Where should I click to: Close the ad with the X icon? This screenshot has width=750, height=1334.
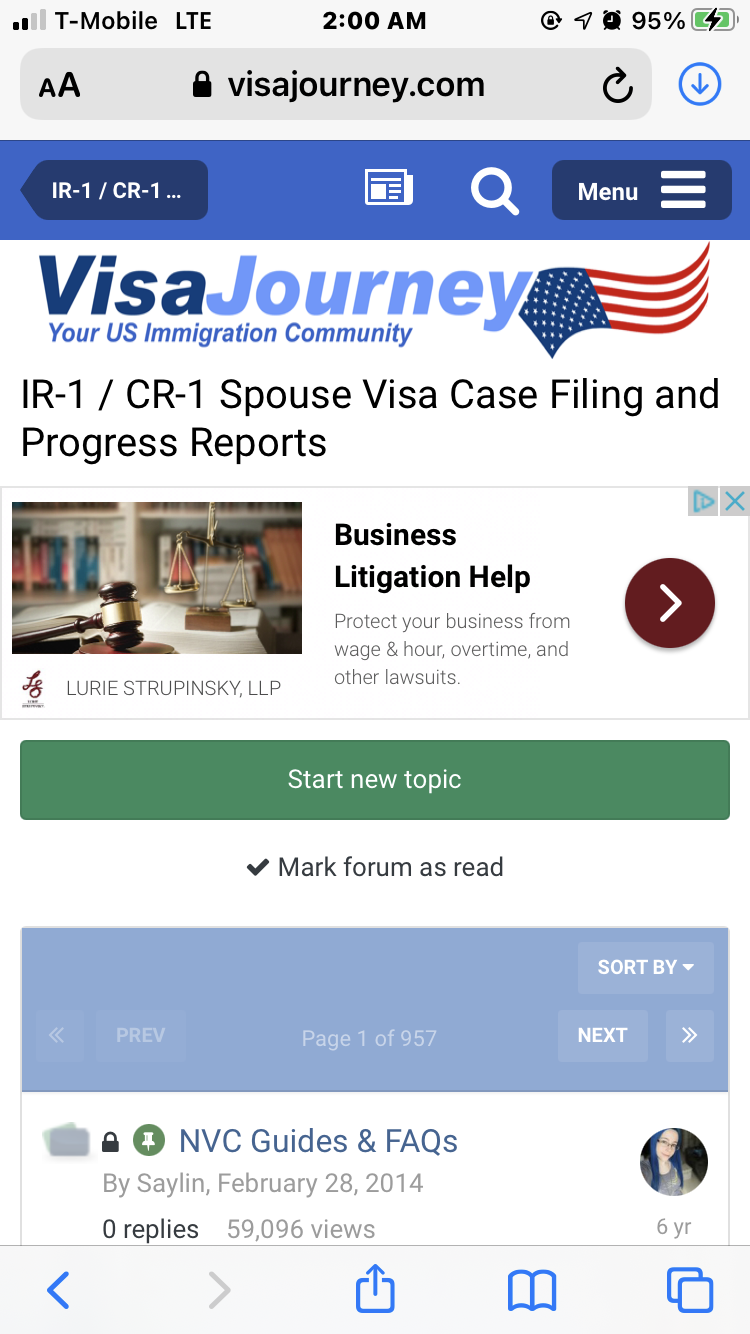tap(735, 502)
